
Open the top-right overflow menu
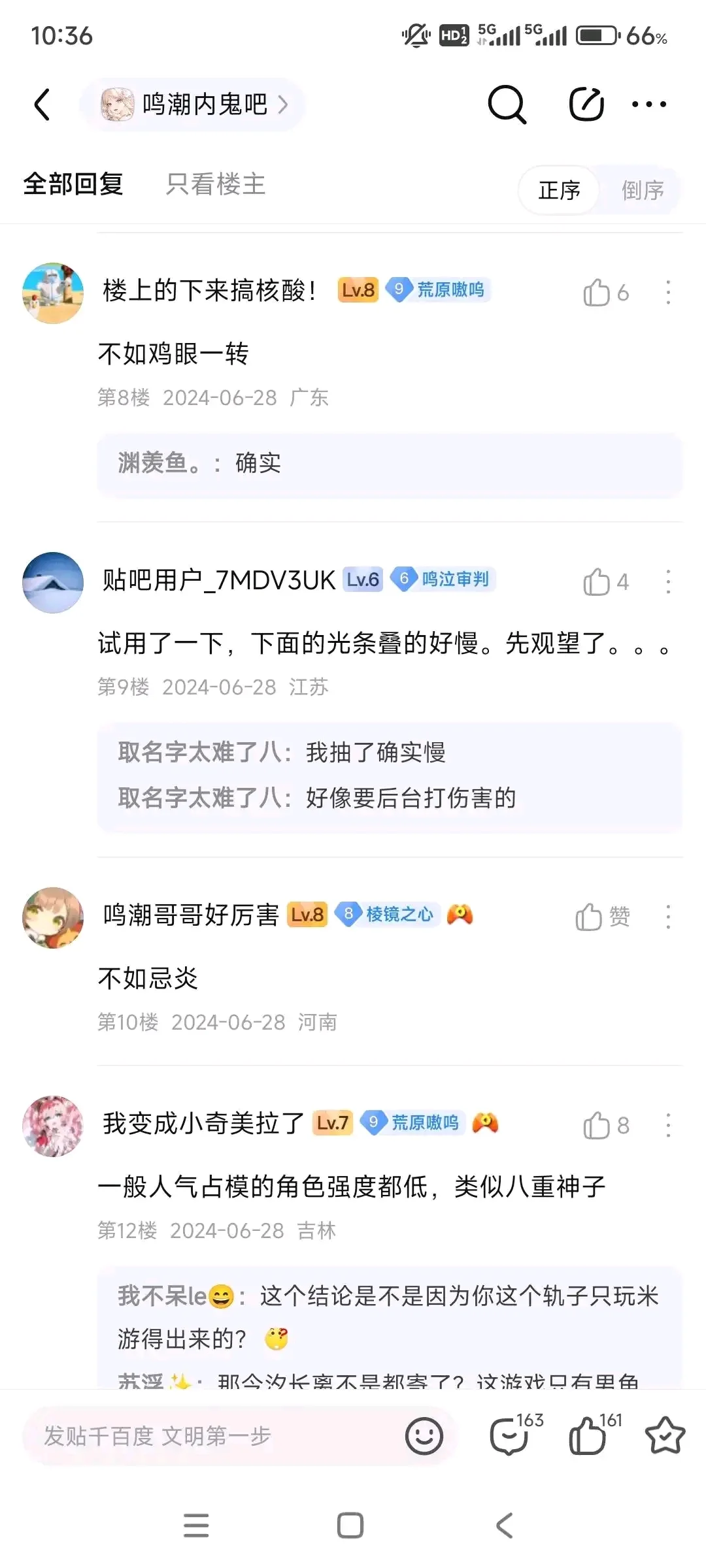[x=648, y=105]
